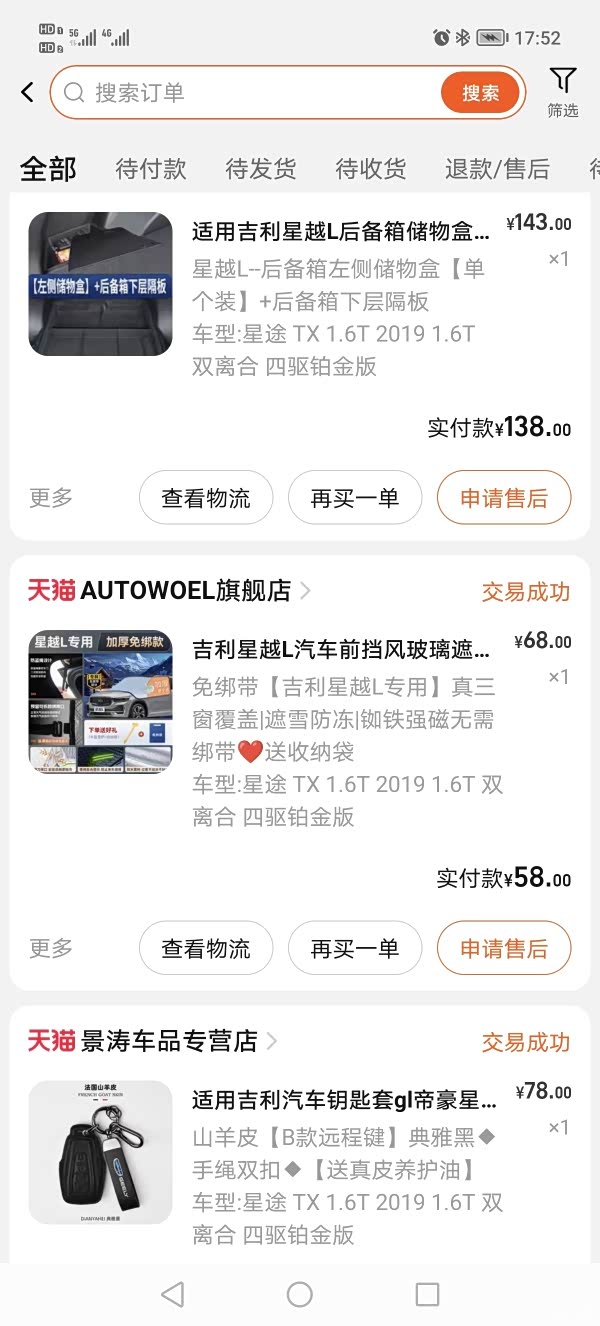
Task: Switch to the 待付款 tab
Action: pyautogui.click(x=151, y=169)
